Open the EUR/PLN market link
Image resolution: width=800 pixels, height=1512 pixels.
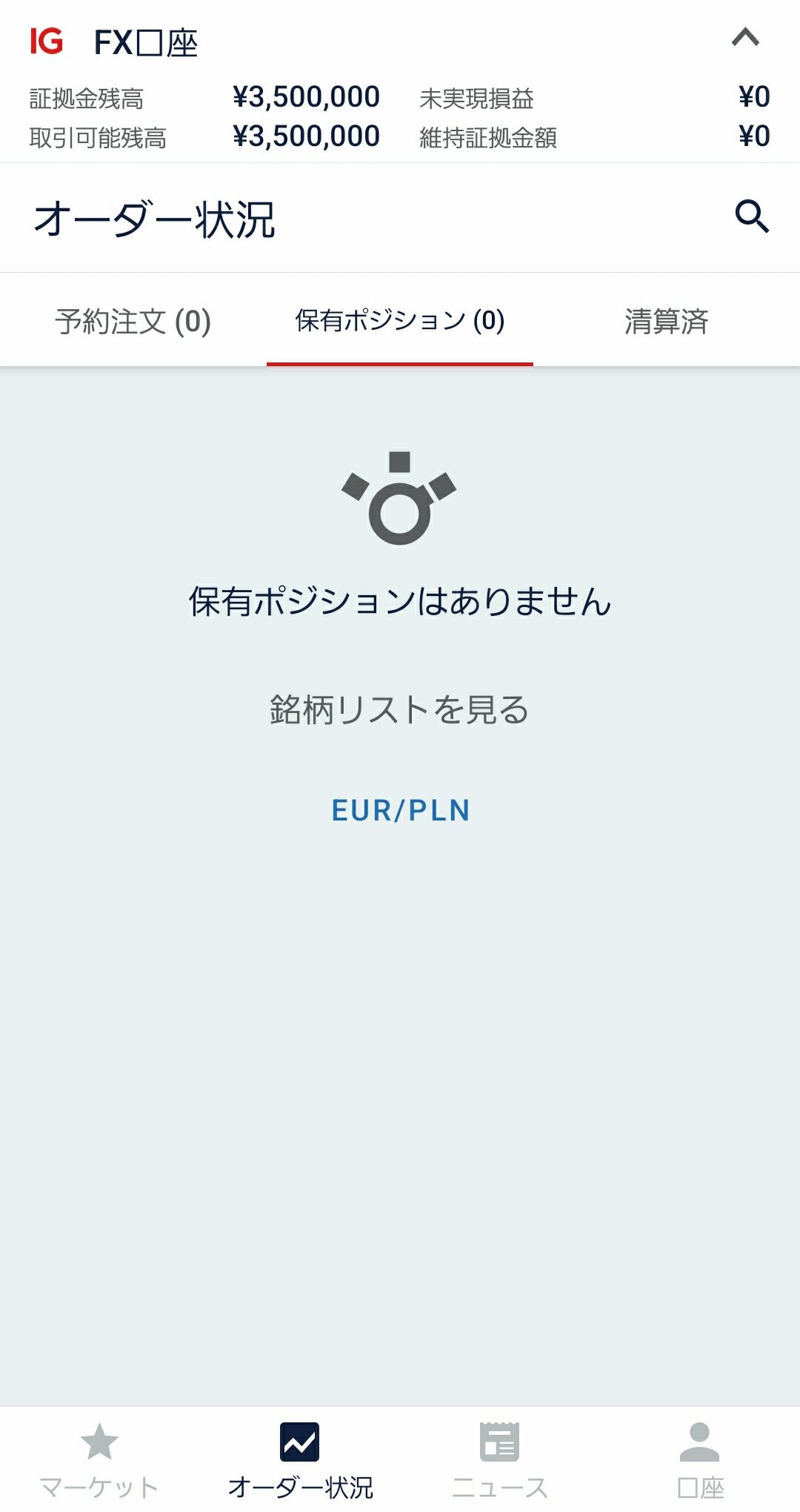tap(400, 810)
